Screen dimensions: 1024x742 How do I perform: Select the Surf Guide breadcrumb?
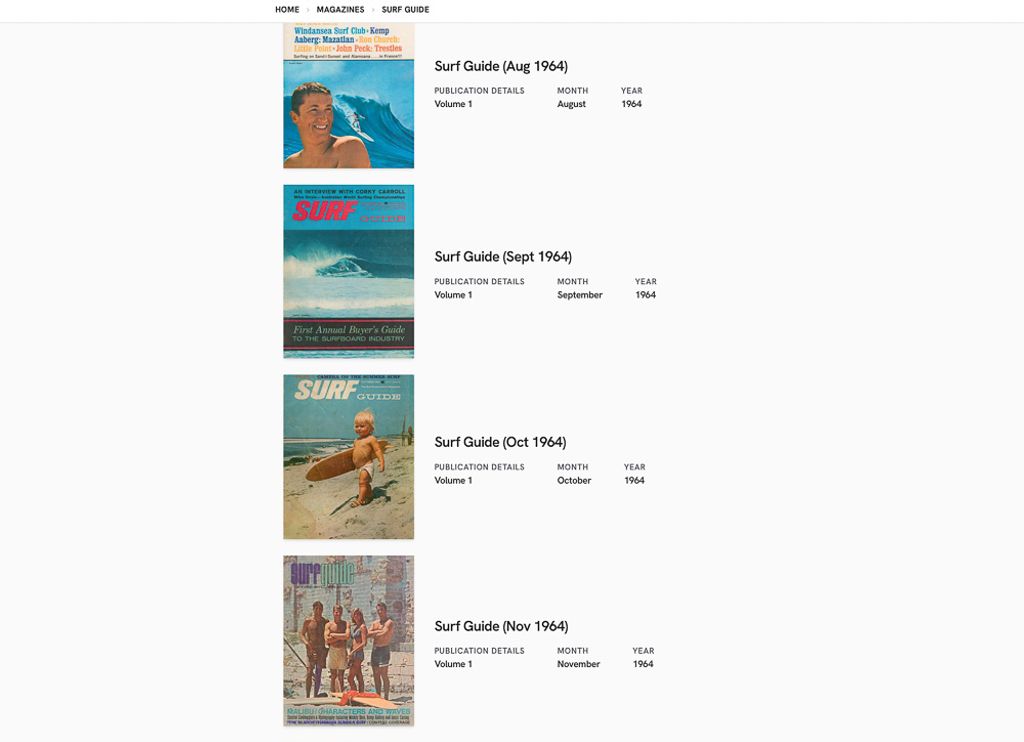click(x=405, y=10)
